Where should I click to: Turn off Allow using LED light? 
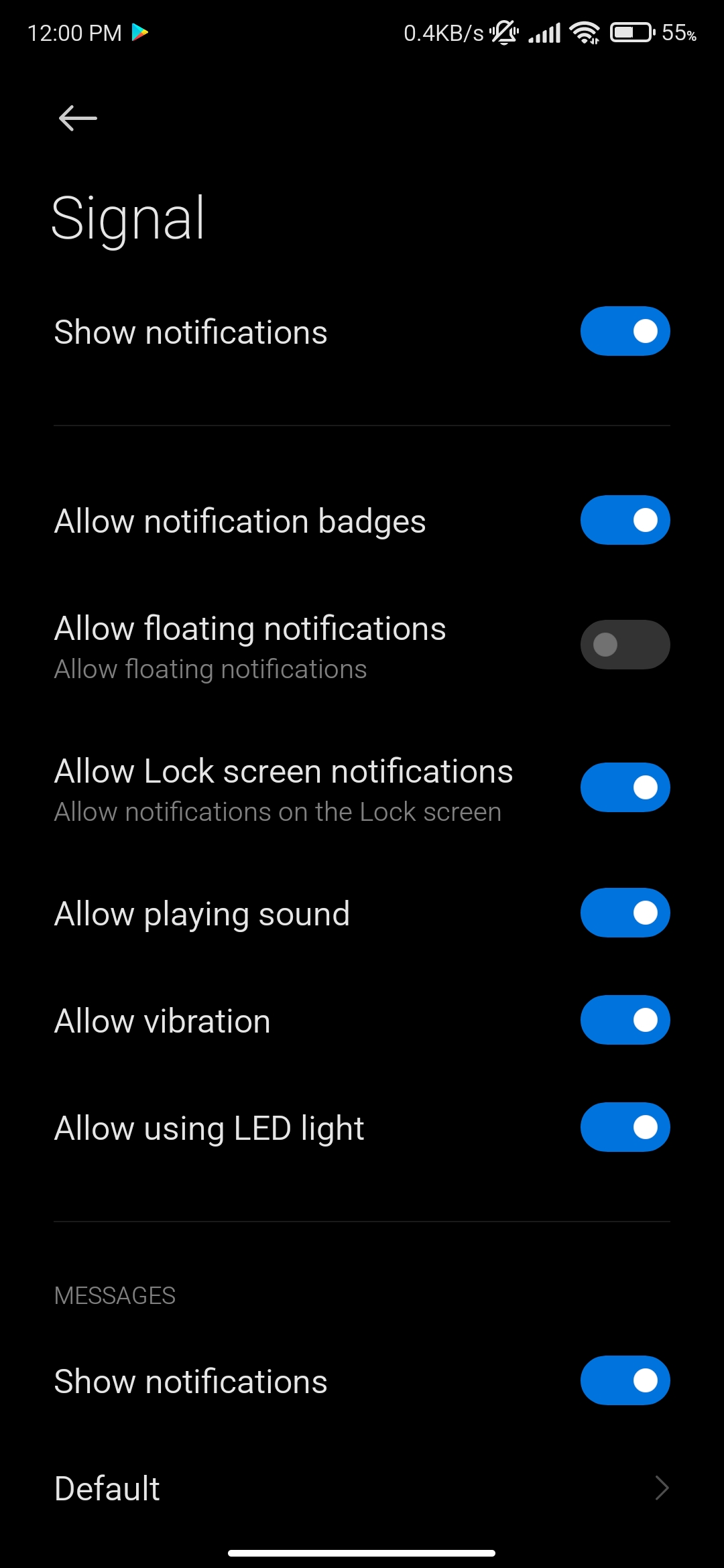pyautogui.click(x=625, y=1127)
